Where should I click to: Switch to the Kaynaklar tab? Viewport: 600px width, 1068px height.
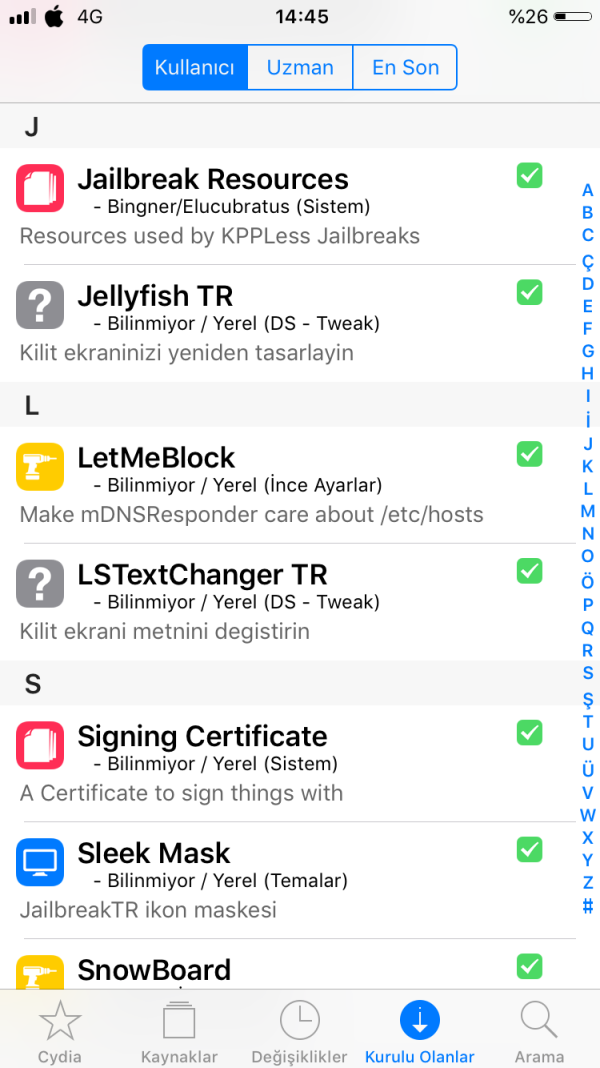(x=180, y=1032)
